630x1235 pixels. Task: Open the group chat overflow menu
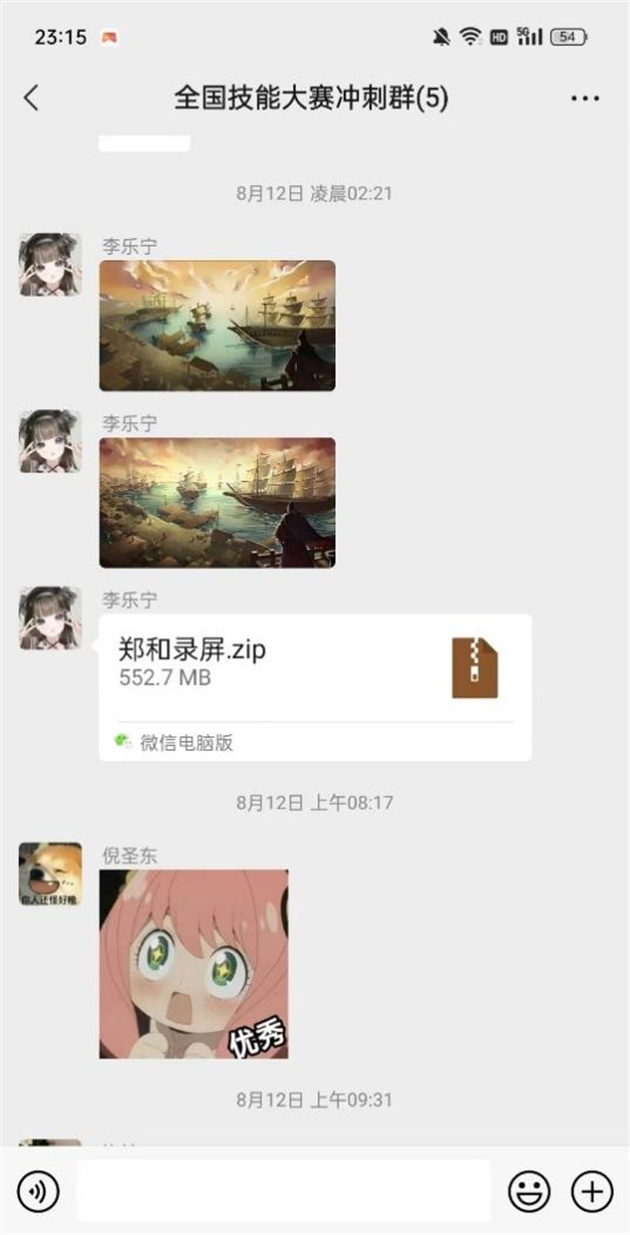click(x=585, y=98)
